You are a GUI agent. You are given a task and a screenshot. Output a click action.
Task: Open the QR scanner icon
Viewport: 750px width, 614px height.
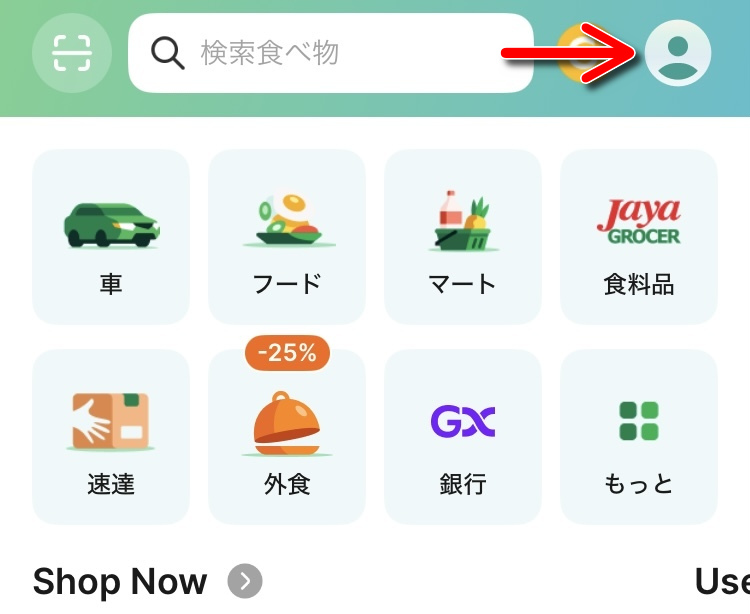72,53
